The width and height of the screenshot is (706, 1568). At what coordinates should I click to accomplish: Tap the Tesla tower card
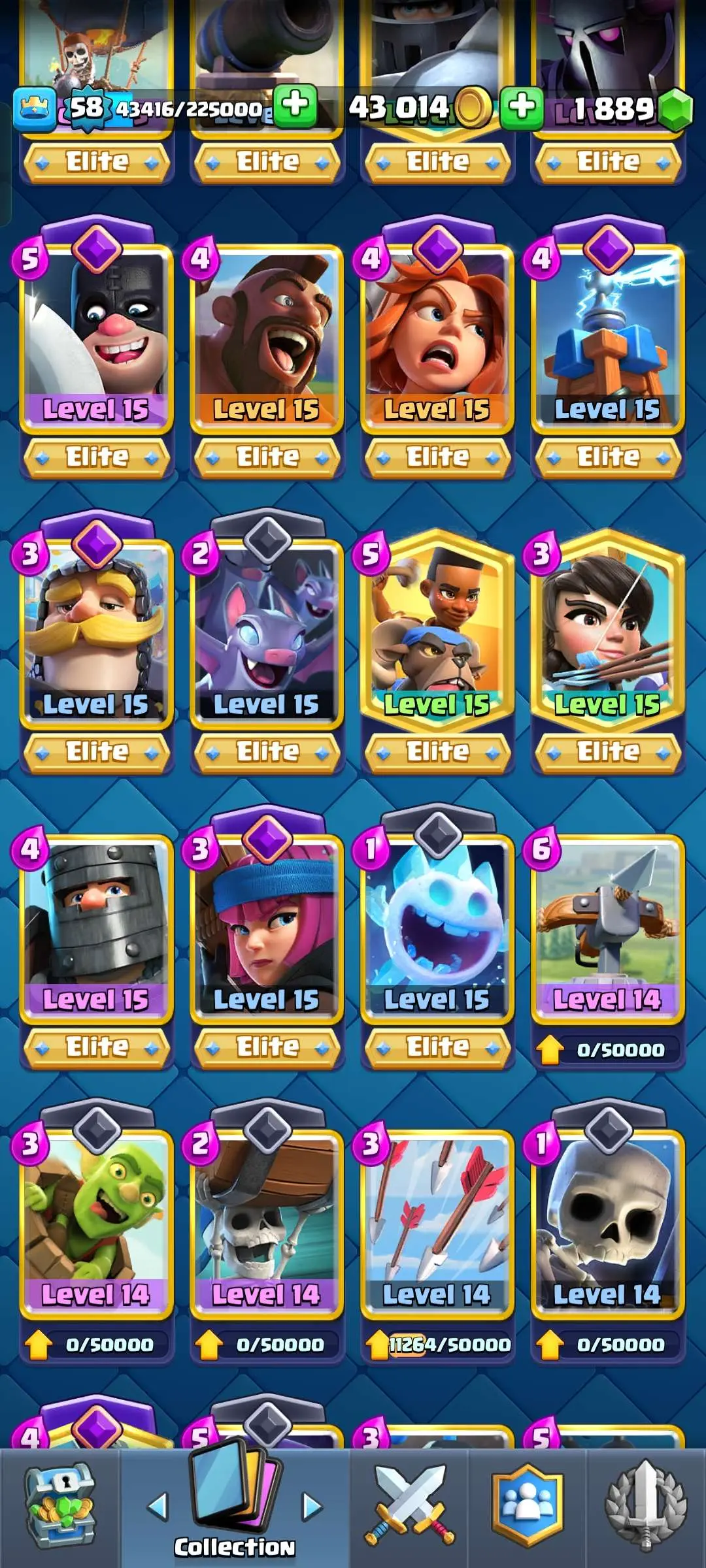(608, 333)
